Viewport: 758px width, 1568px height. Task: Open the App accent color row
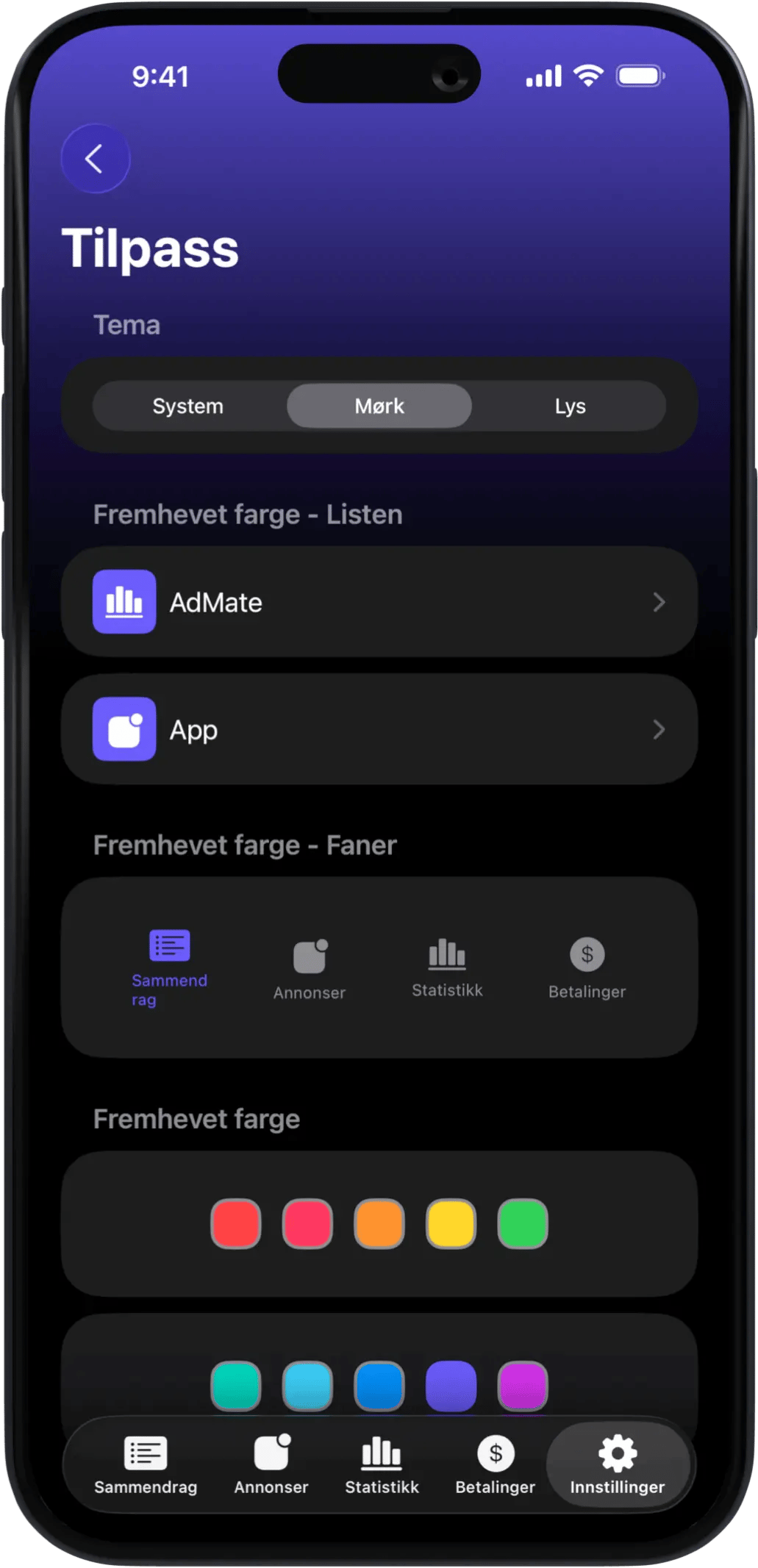pos(379,729)
